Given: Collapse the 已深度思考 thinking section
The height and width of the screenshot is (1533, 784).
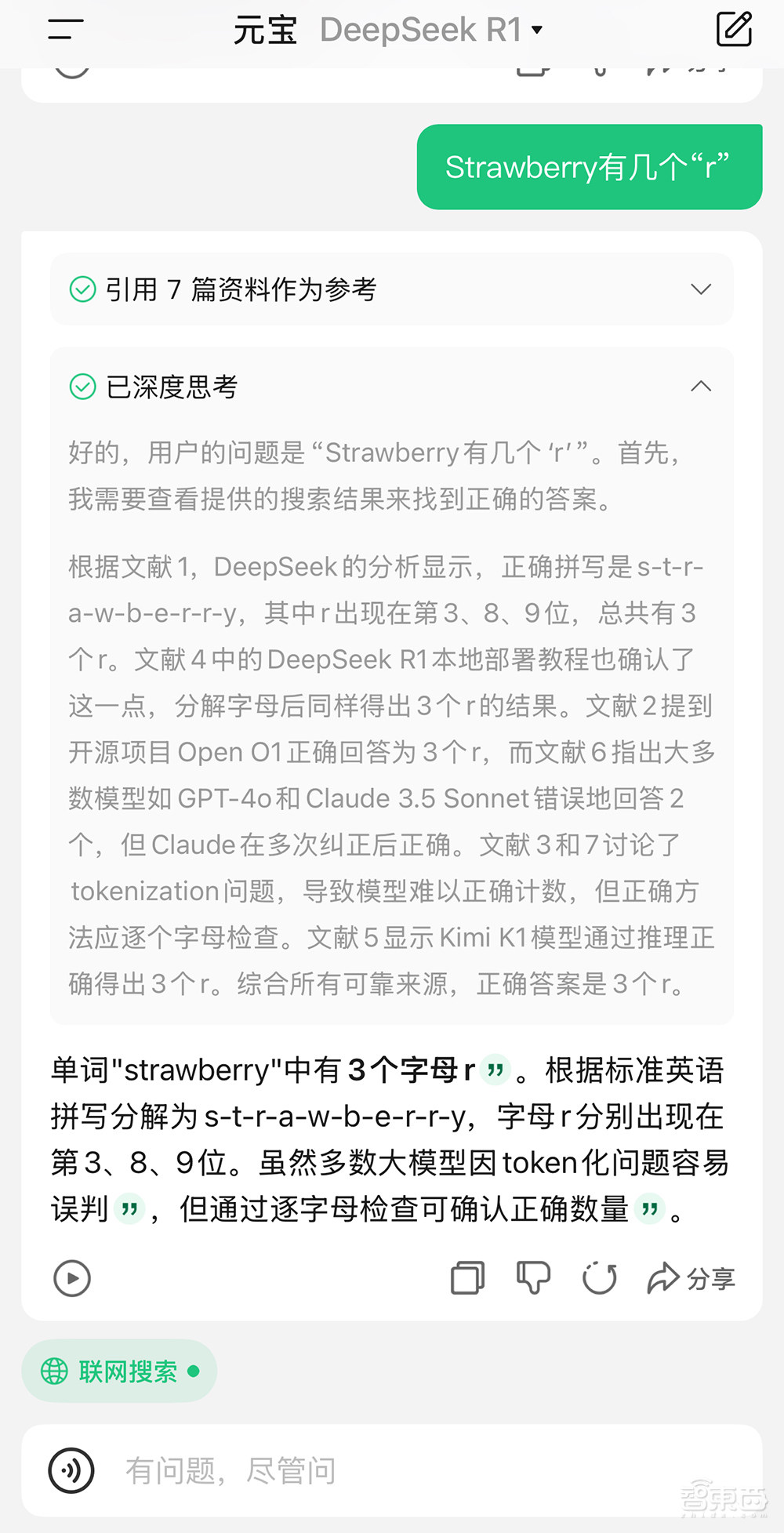Looking at the screenshot, I should tap(701, 386).
